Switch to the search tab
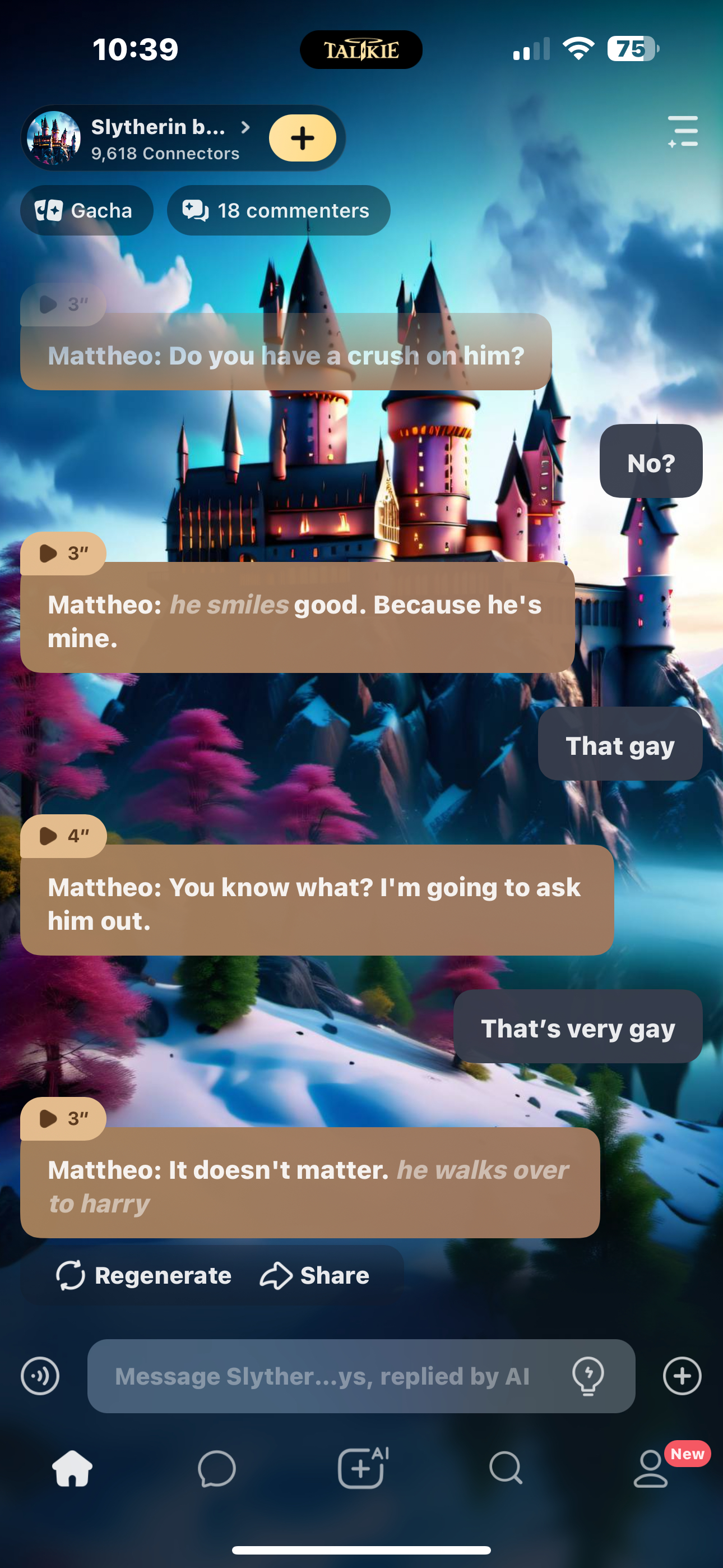723x1568 pixels. click(506, 1468)
